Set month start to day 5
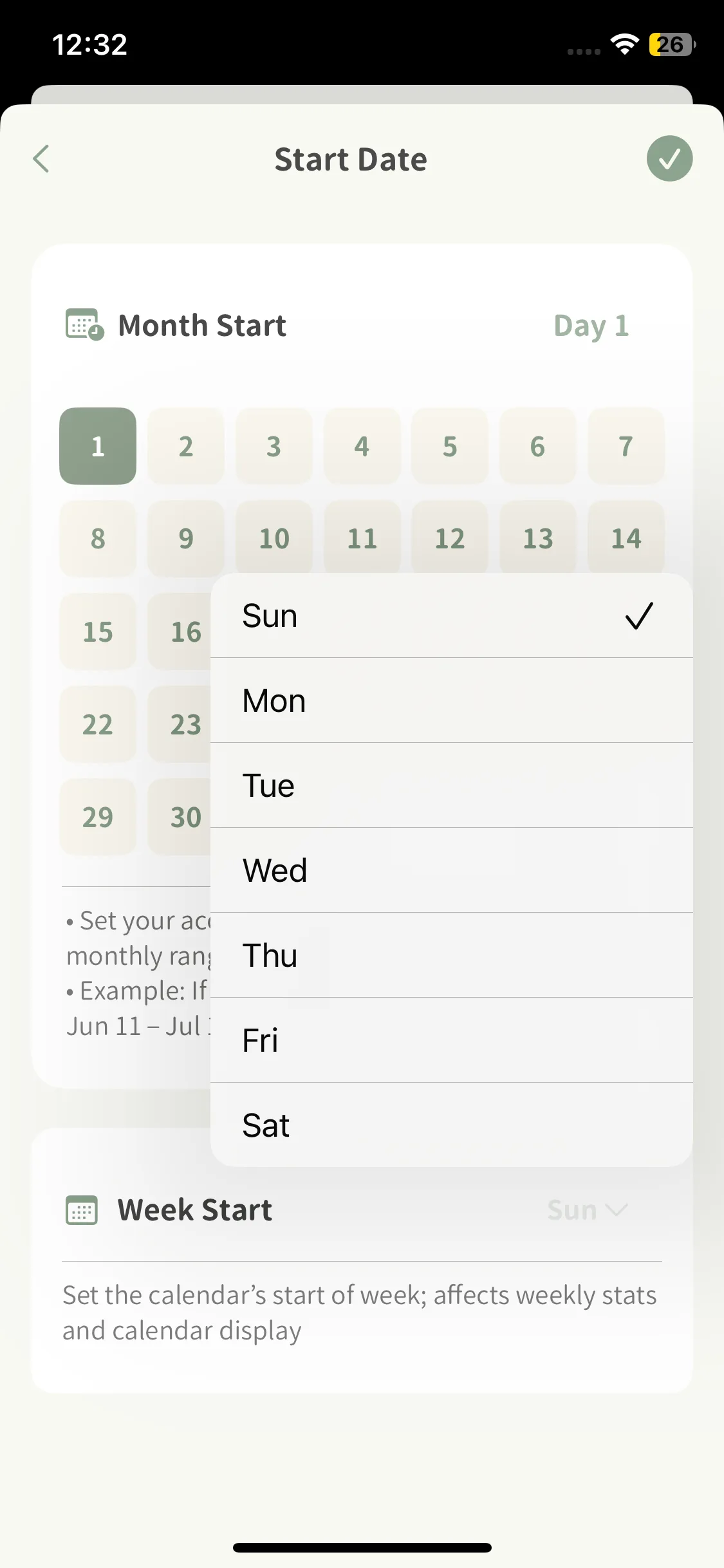Viewport: 724px width, 1568px height. point(450,446)
